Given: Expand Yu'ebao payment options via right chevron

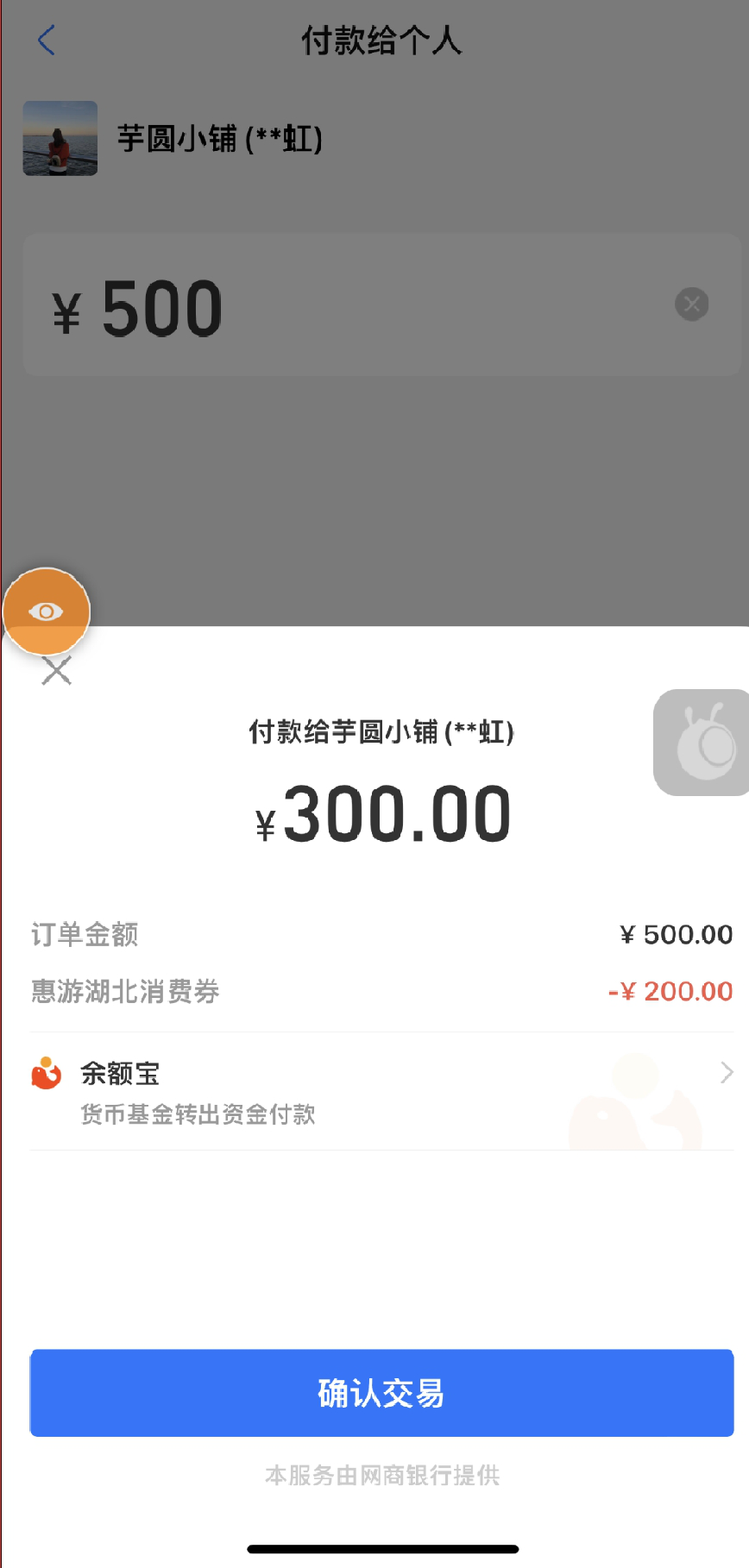Looking at the screenshot, I should pos(725,1073).
